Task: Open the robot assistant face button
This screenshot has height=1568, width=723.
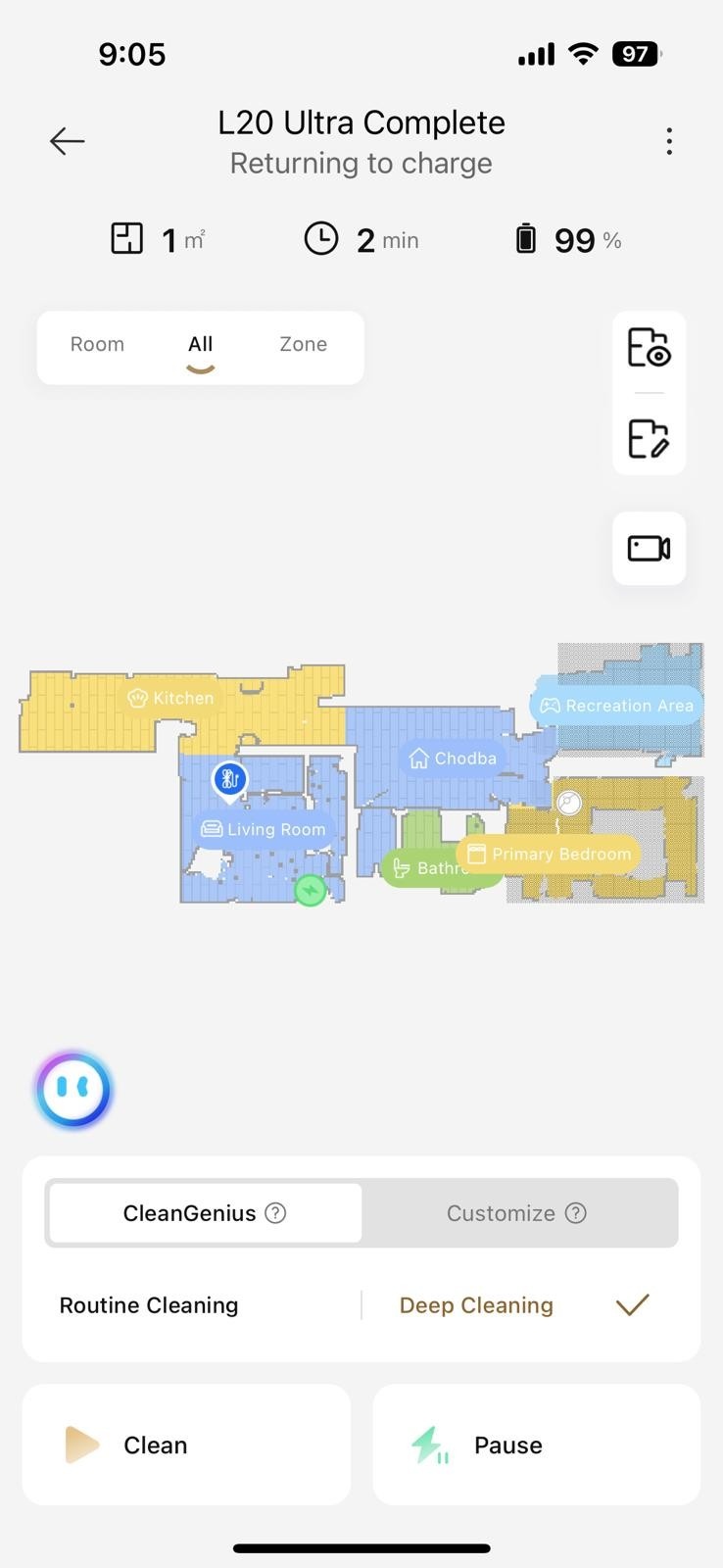Action: [x=73, y=1089]
